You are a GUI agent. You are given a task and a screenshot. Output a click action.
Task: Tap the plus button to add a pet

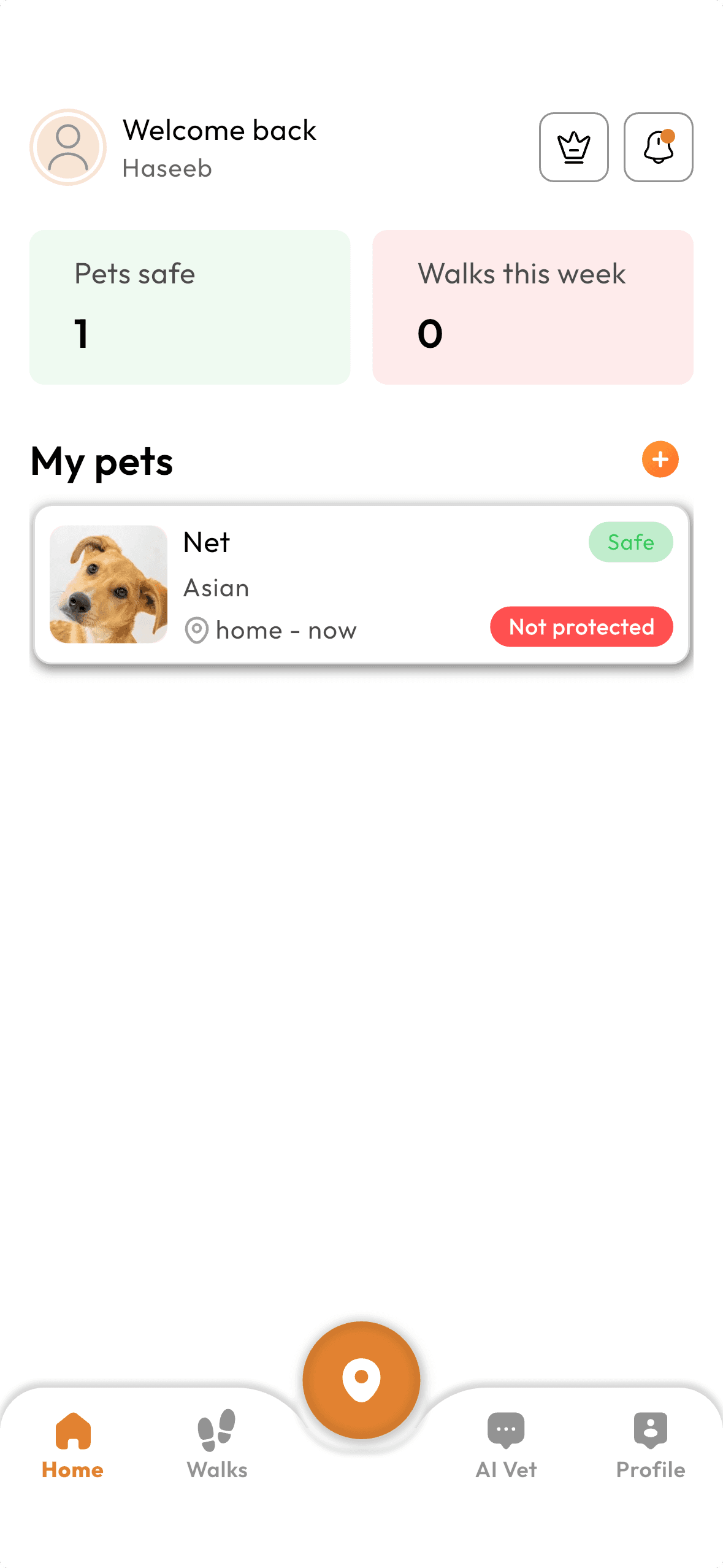[660, 460]
